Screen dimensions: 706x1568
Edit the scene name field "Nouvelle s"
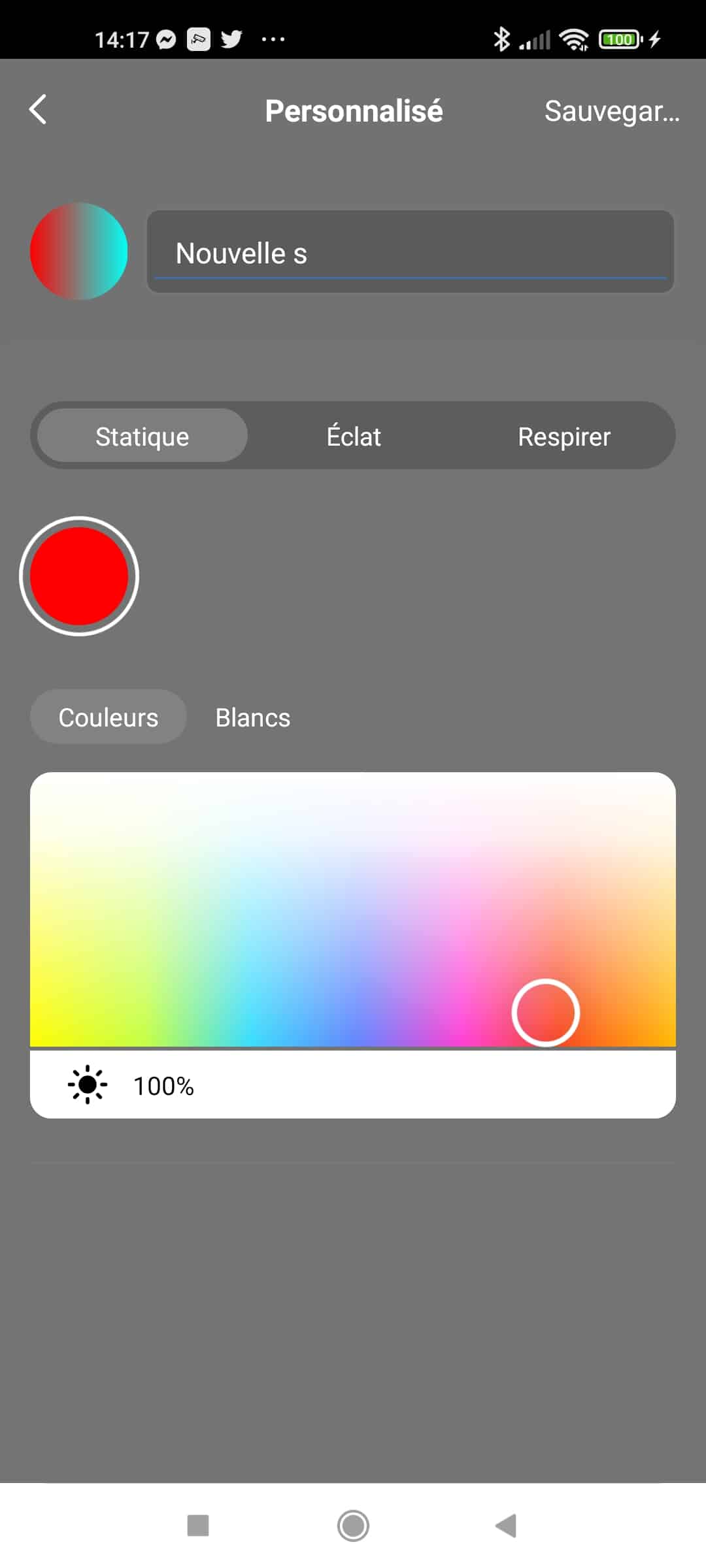click(x=411, y=252)
